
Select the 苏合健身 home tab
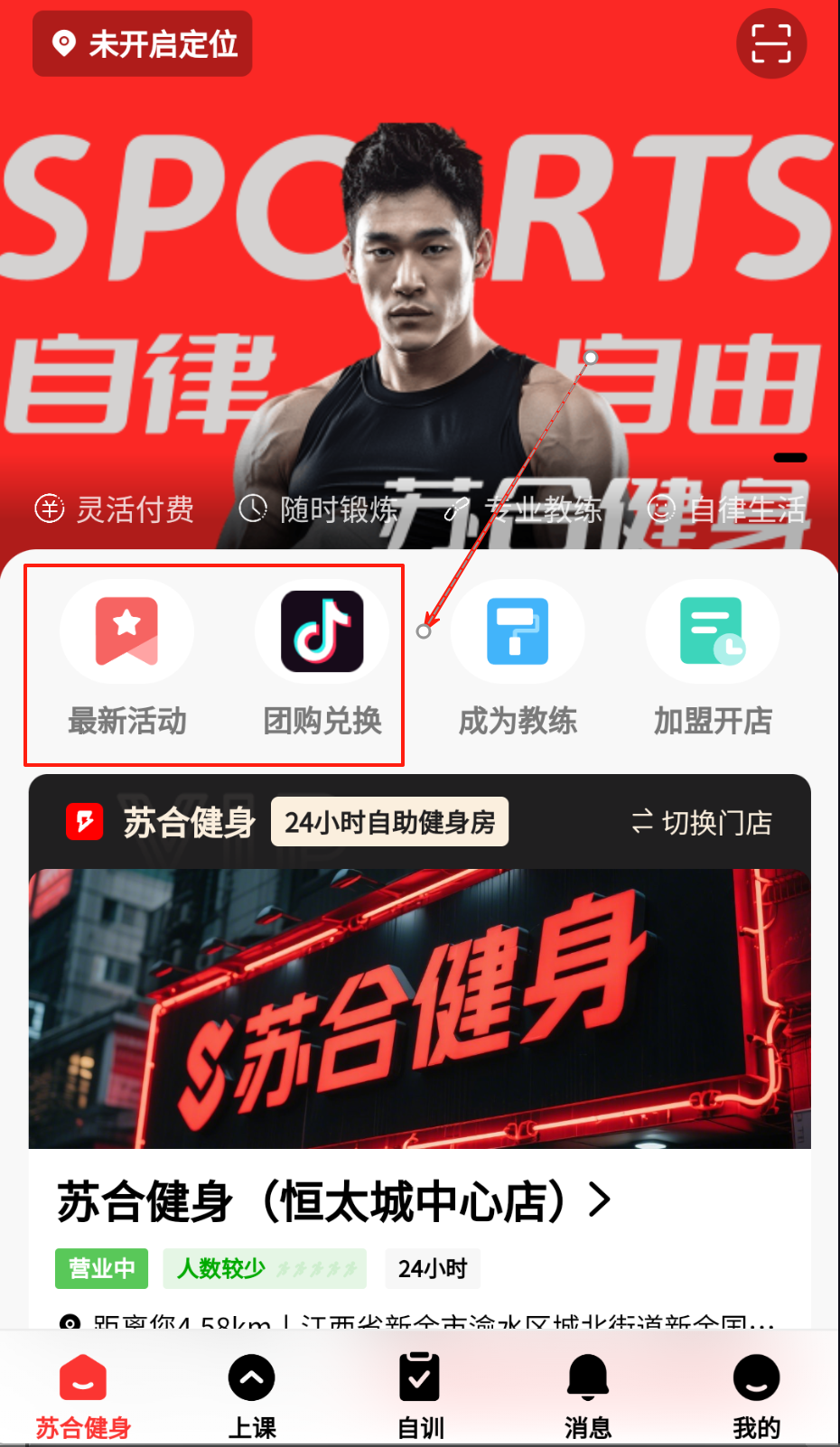click(x=83, y=1396)
